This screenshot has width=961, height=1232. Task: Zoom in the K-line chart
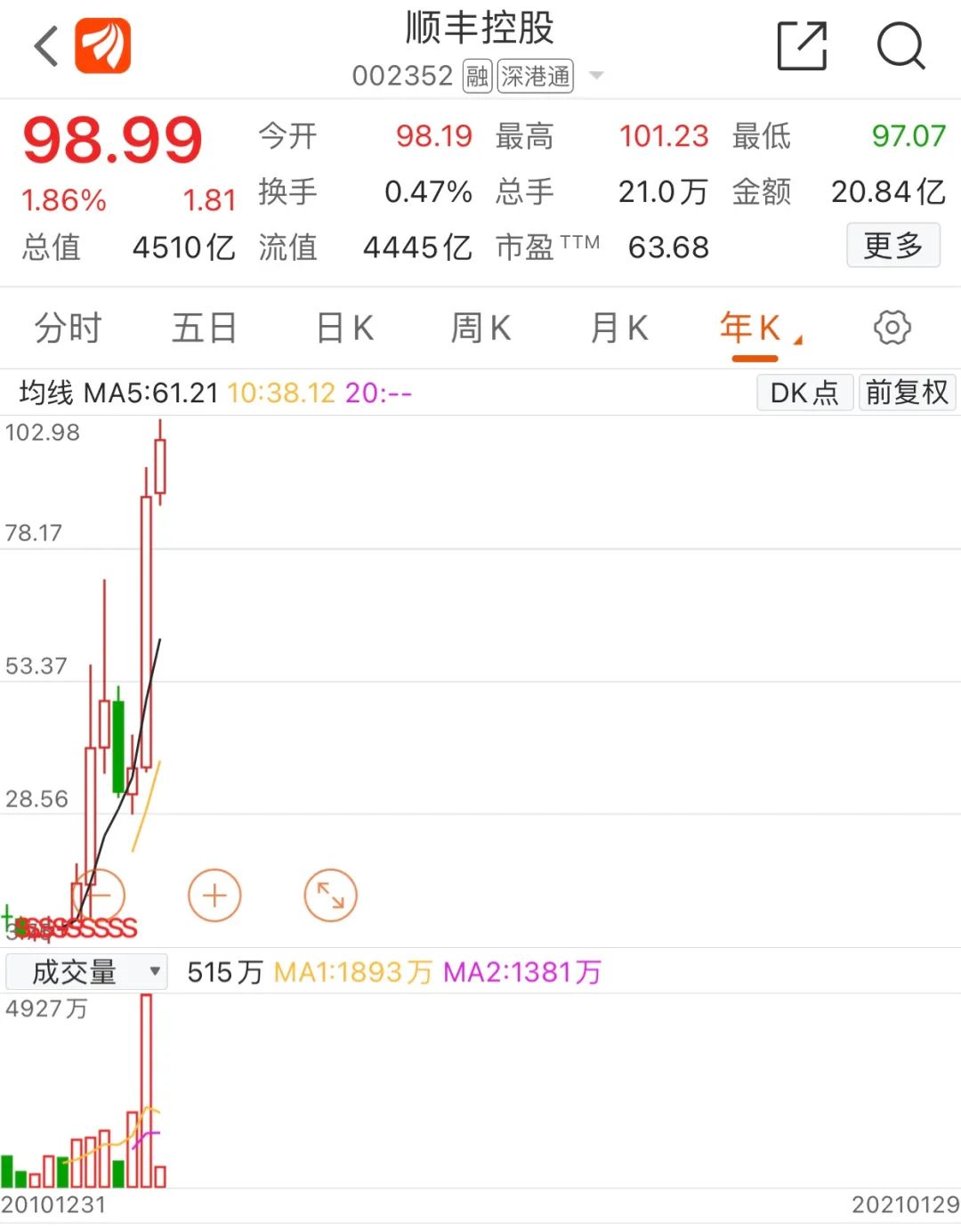click(x=214, y=896)
